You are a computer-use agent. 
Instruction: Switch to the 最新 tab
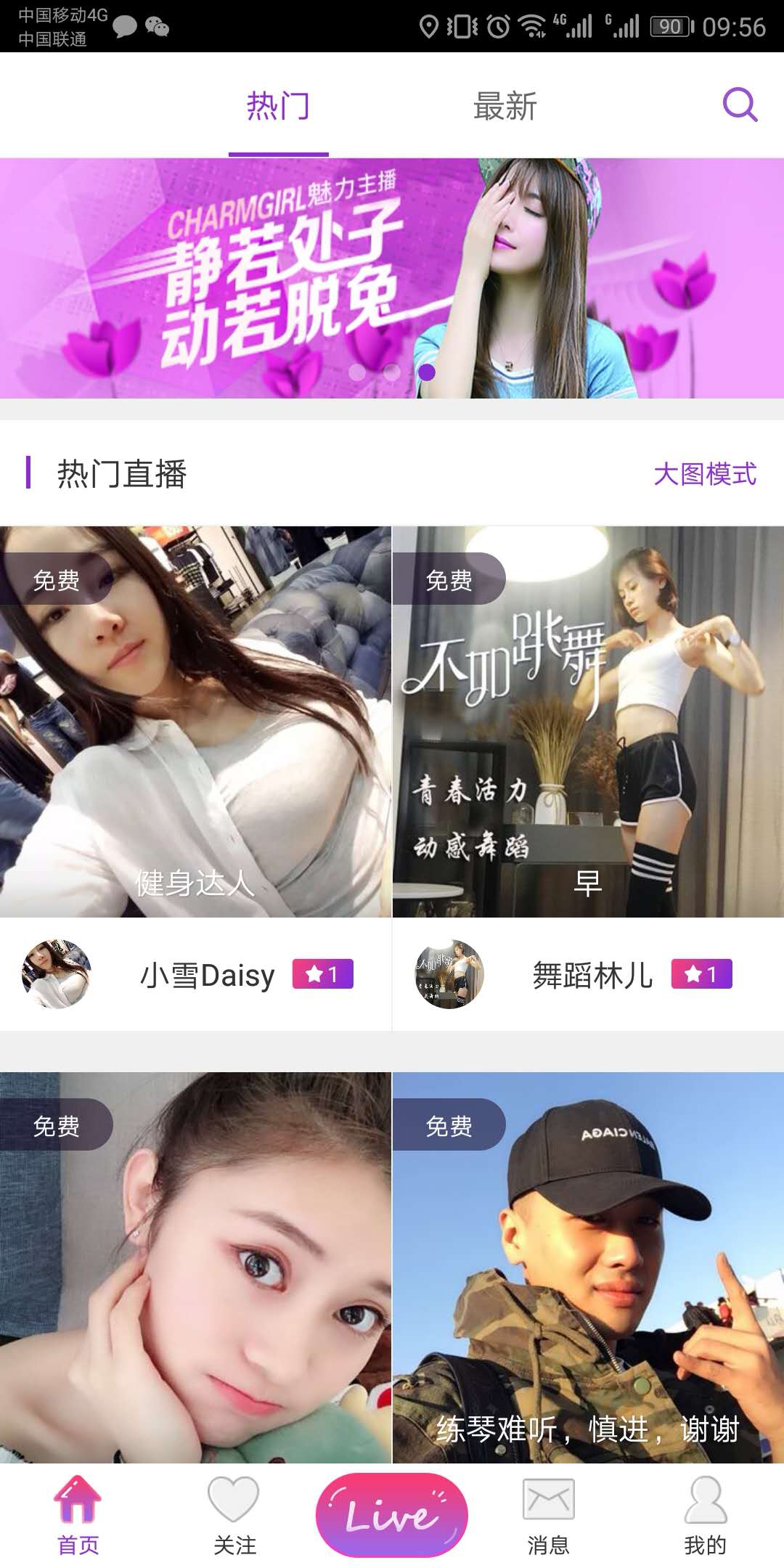click(505, 107)
